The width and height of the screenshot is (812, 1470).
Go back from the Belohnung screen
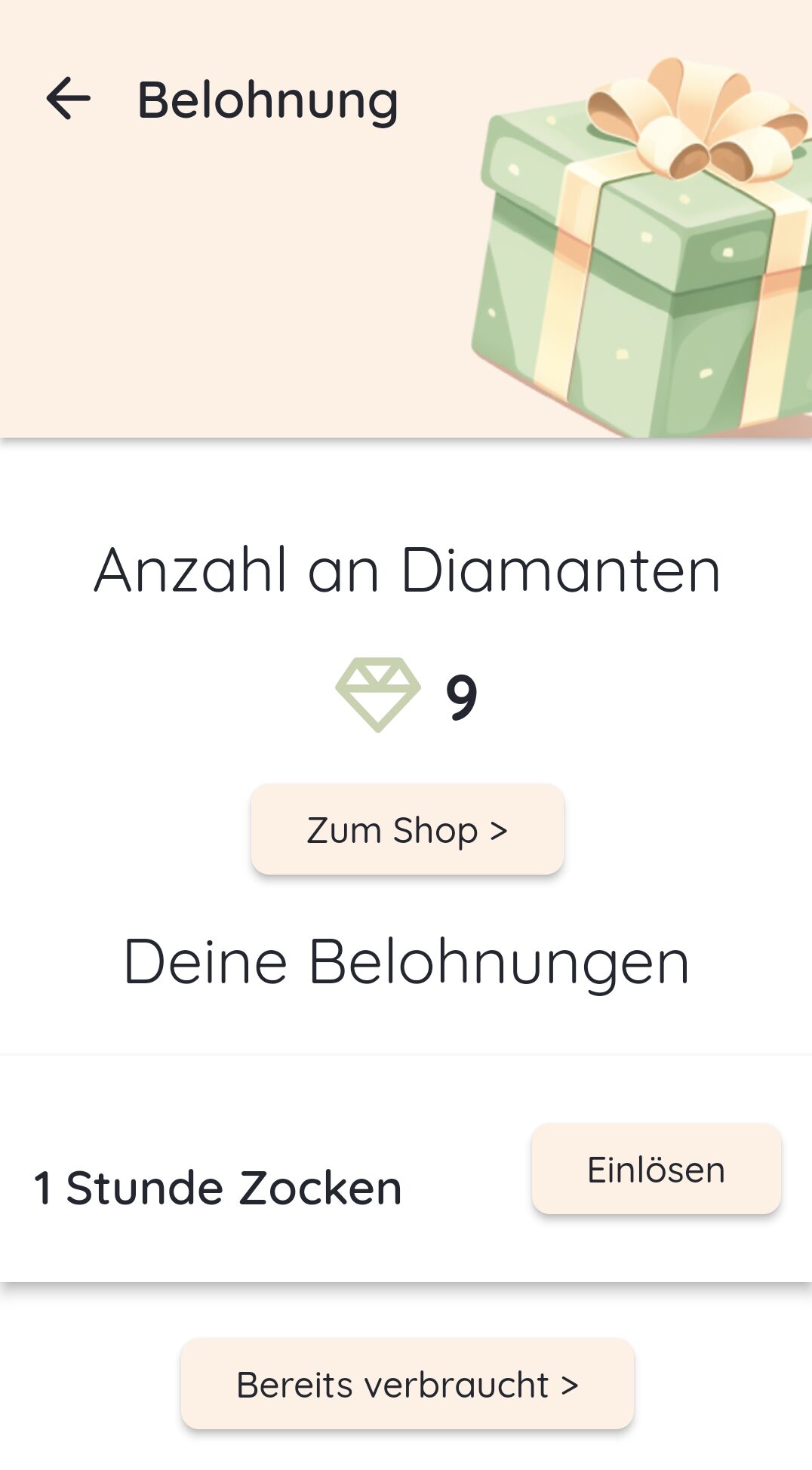pyautogui.click(x=68, y=99)
